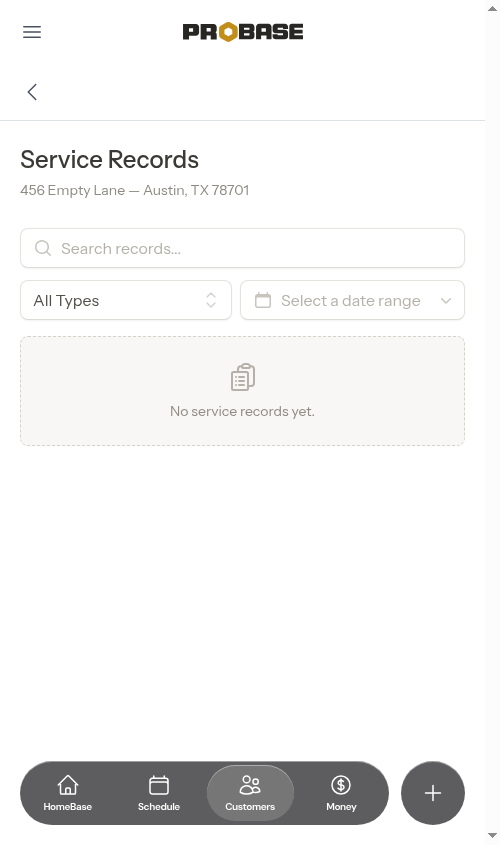
Task: Select a date range picker
Action: [x=352, y=300]
